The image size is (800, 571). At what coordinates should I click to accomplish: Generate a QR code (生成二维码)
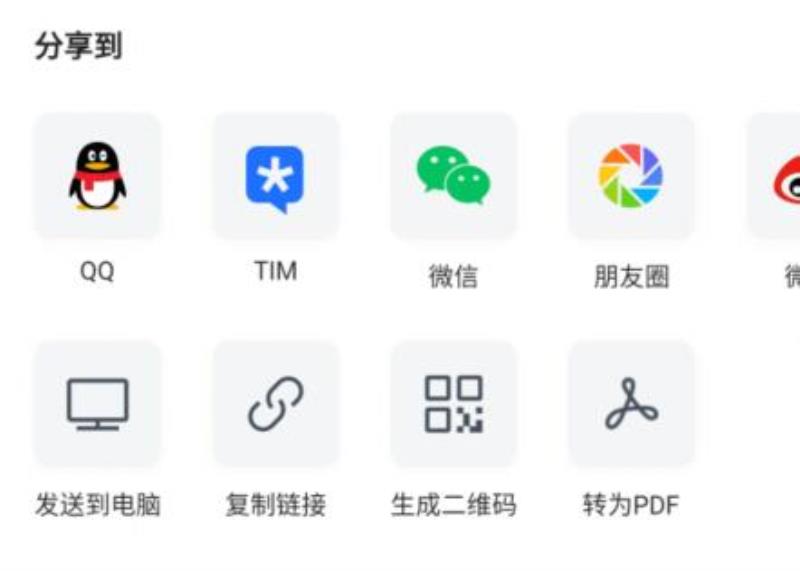point(453,404)
